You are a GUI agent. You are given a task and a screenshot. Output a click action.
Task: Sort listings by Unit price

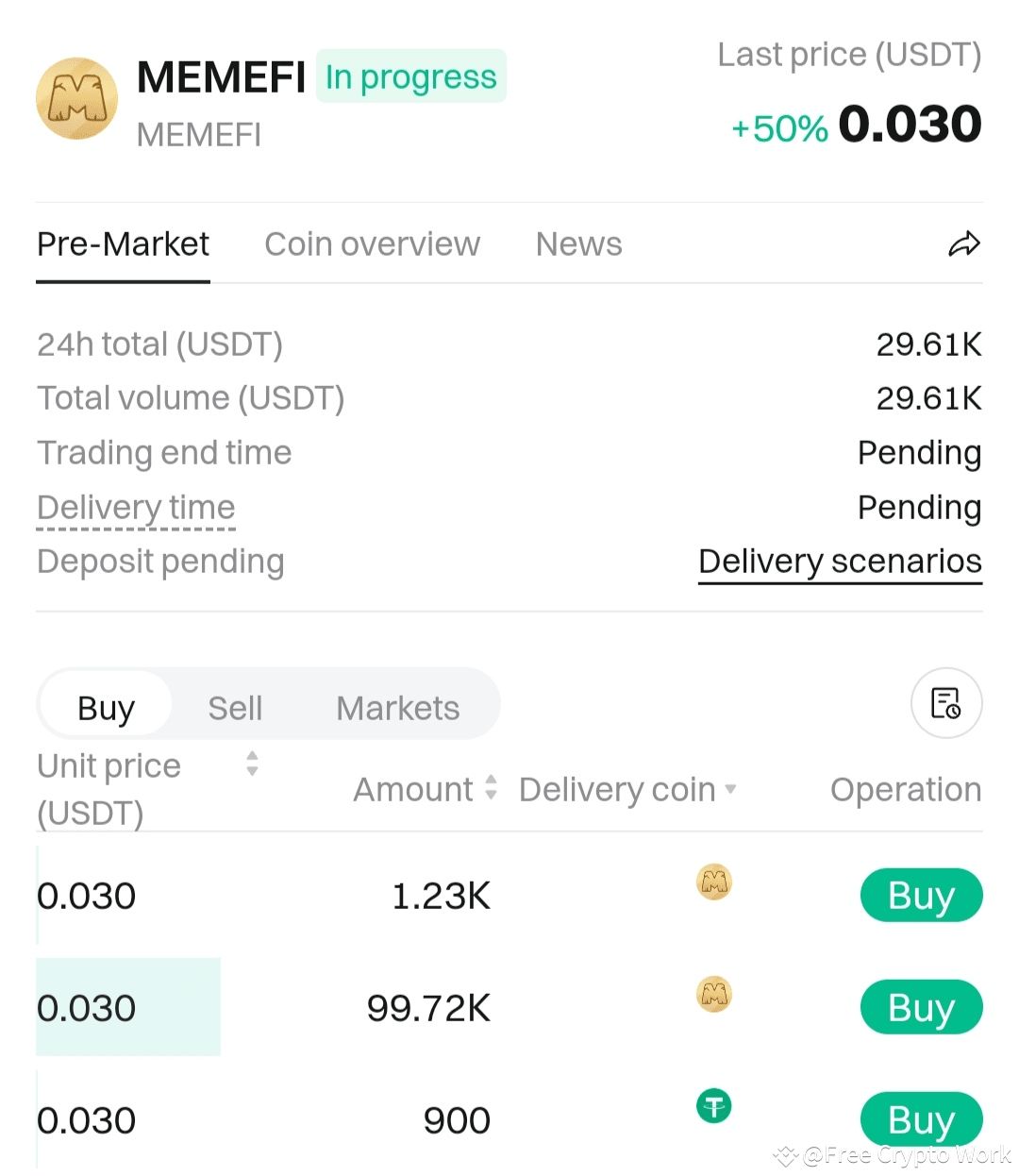252,764
